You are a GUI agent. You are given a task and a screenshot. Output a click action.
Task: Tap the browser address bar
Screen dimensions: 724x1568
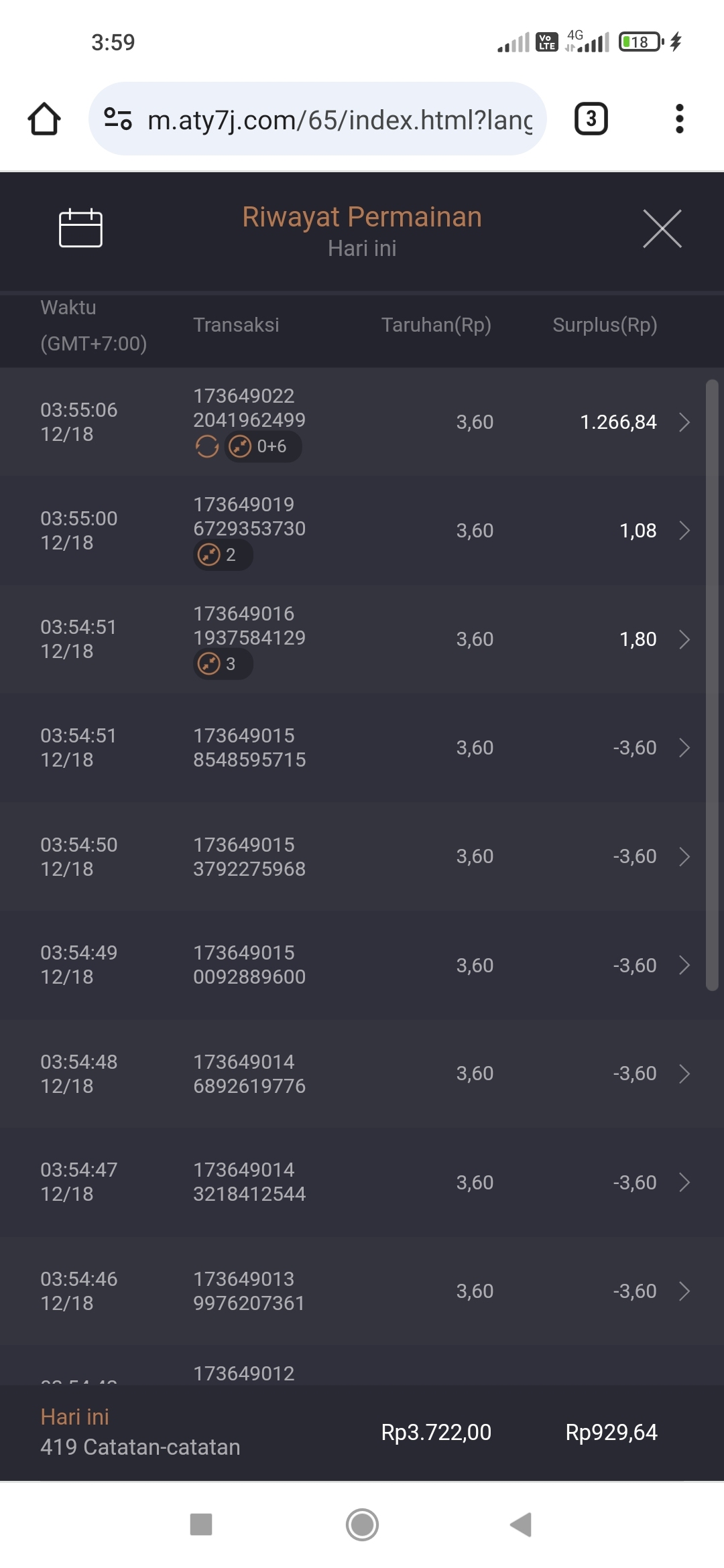(339, 120)
